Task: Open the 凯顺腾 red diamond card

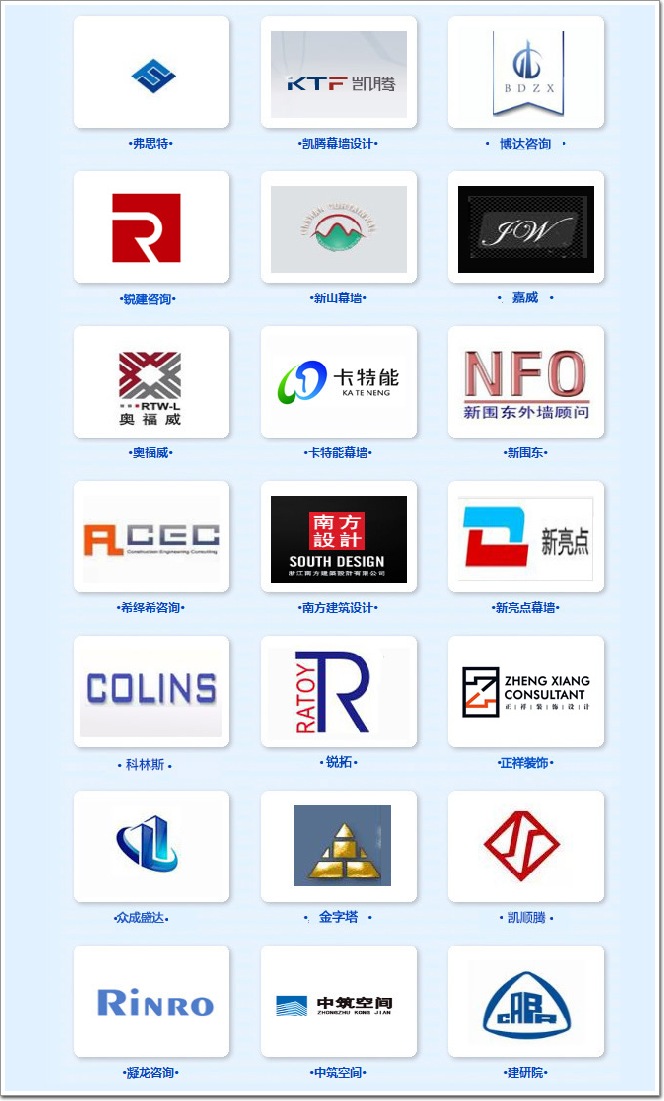Action: [x=526, y=847]
